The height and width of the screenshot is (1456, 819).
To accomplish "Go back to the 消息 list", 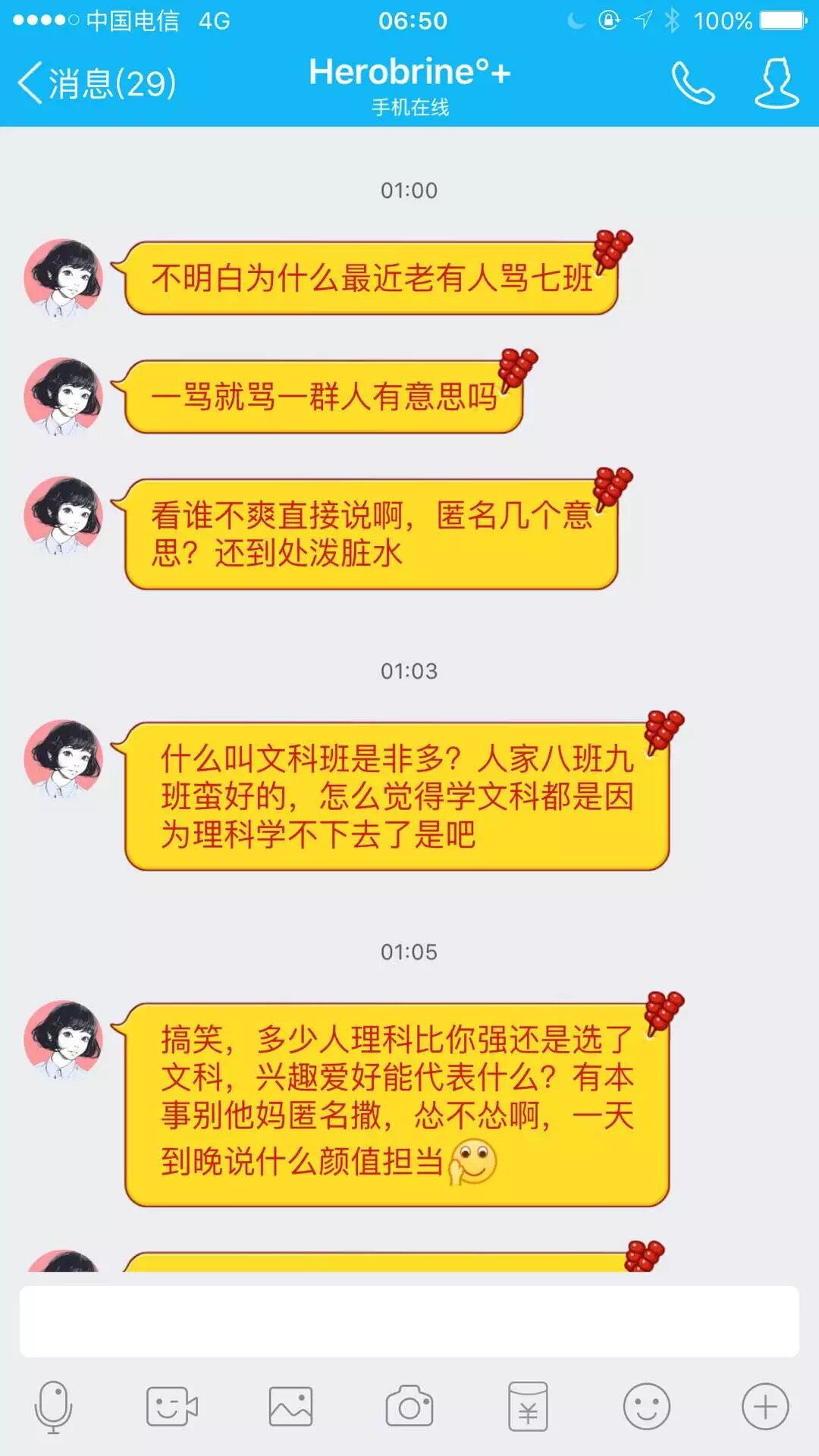I will point(97,83).
